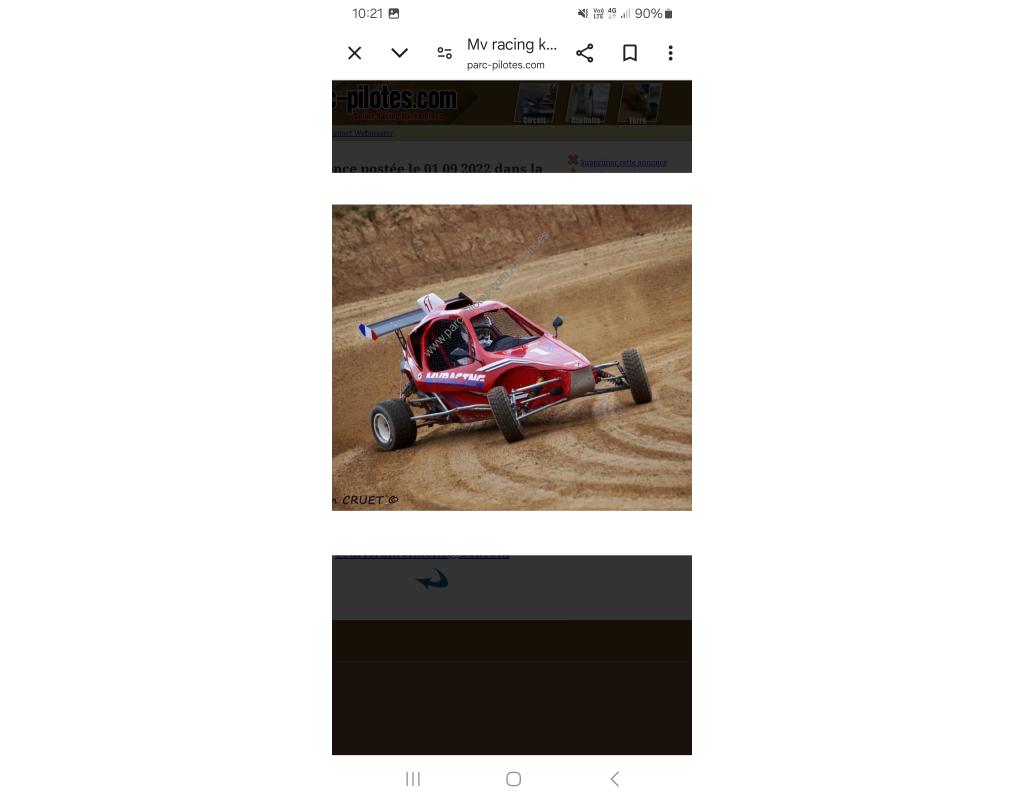Open the Circuit category tile
The height and width of the screenshot is (800, 1024).
(536, 103)
